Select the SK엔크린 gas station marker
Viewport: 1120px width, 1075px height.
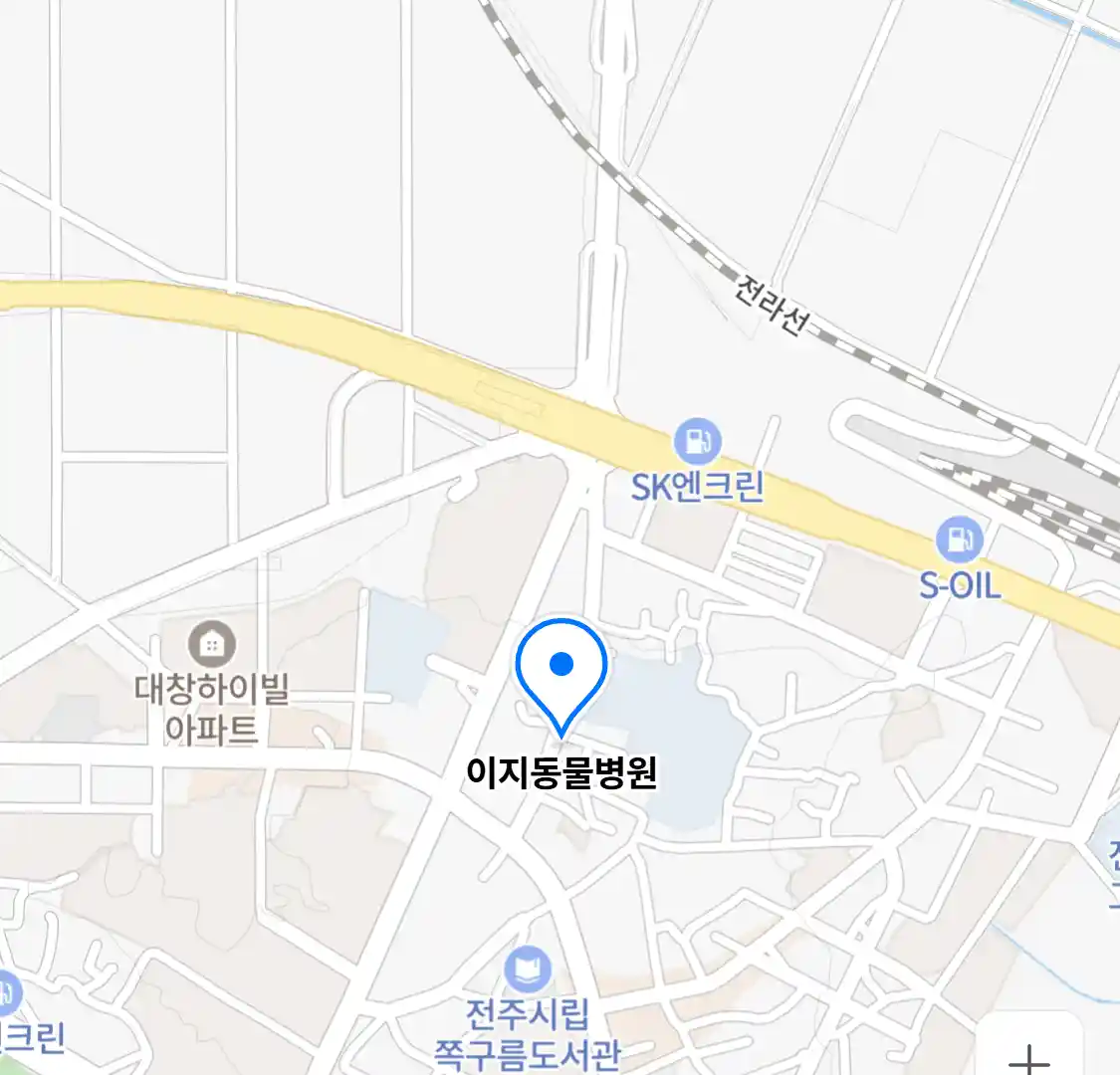click(x=697, y=442)
